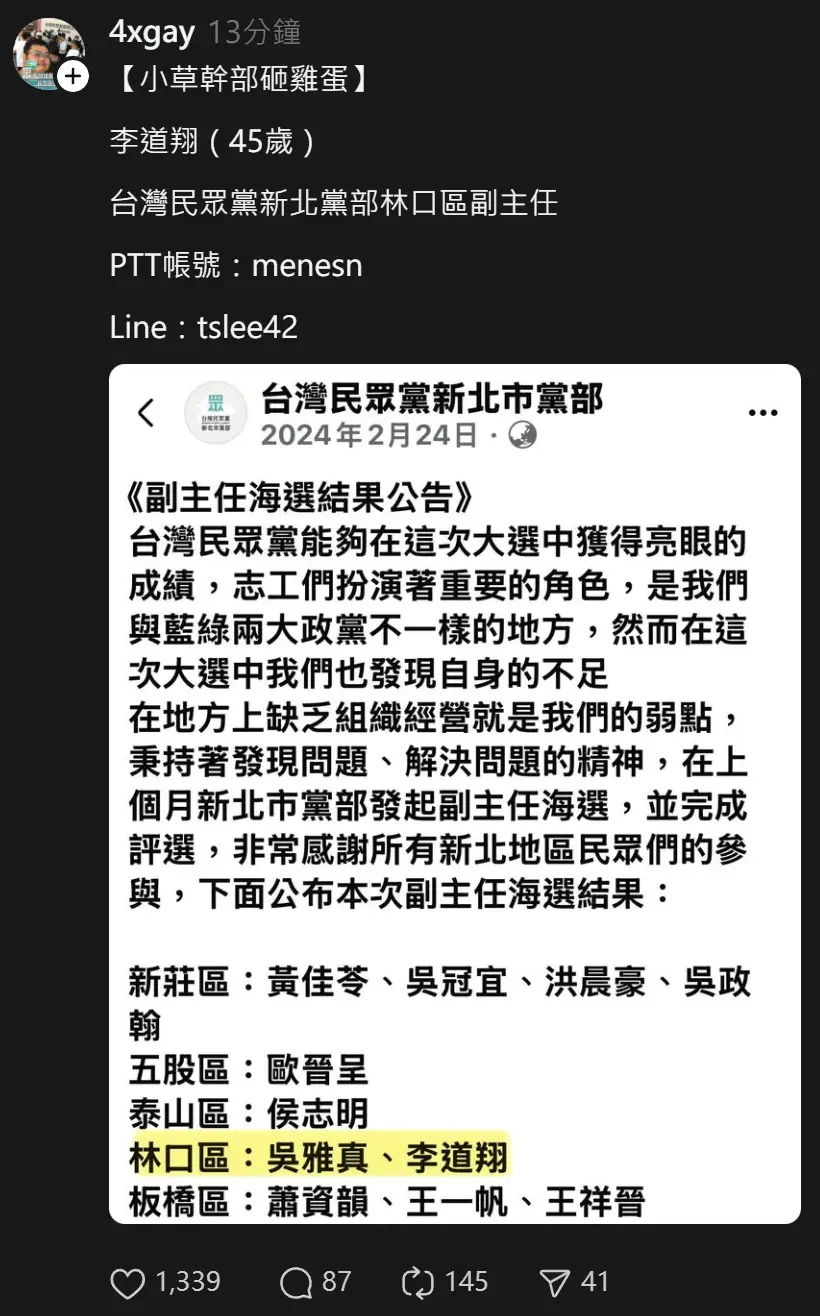Like this post with the heart icon

point(127,1282)
